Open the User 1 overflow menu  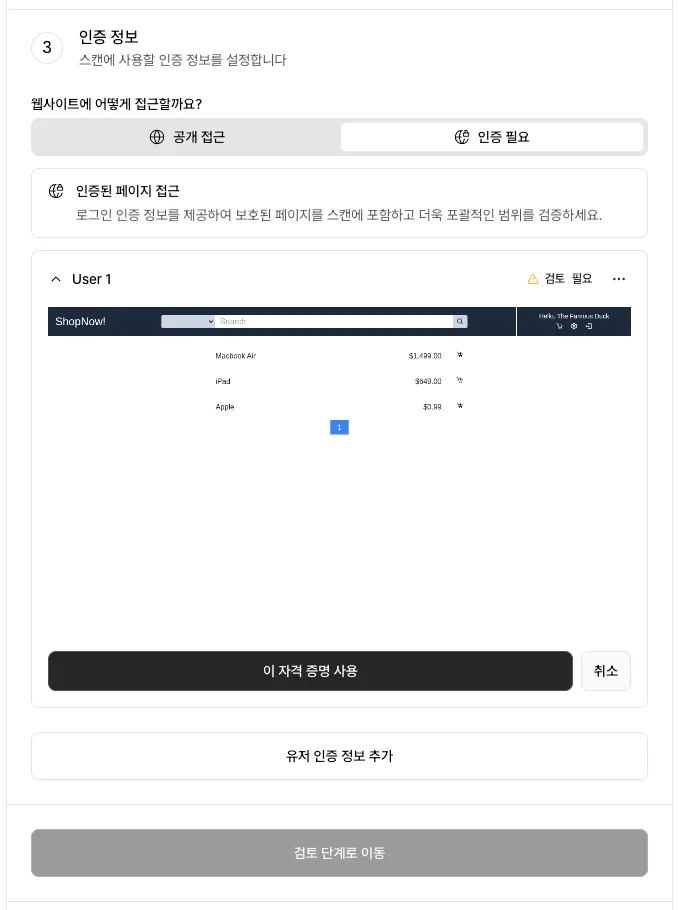click(619, 279)
